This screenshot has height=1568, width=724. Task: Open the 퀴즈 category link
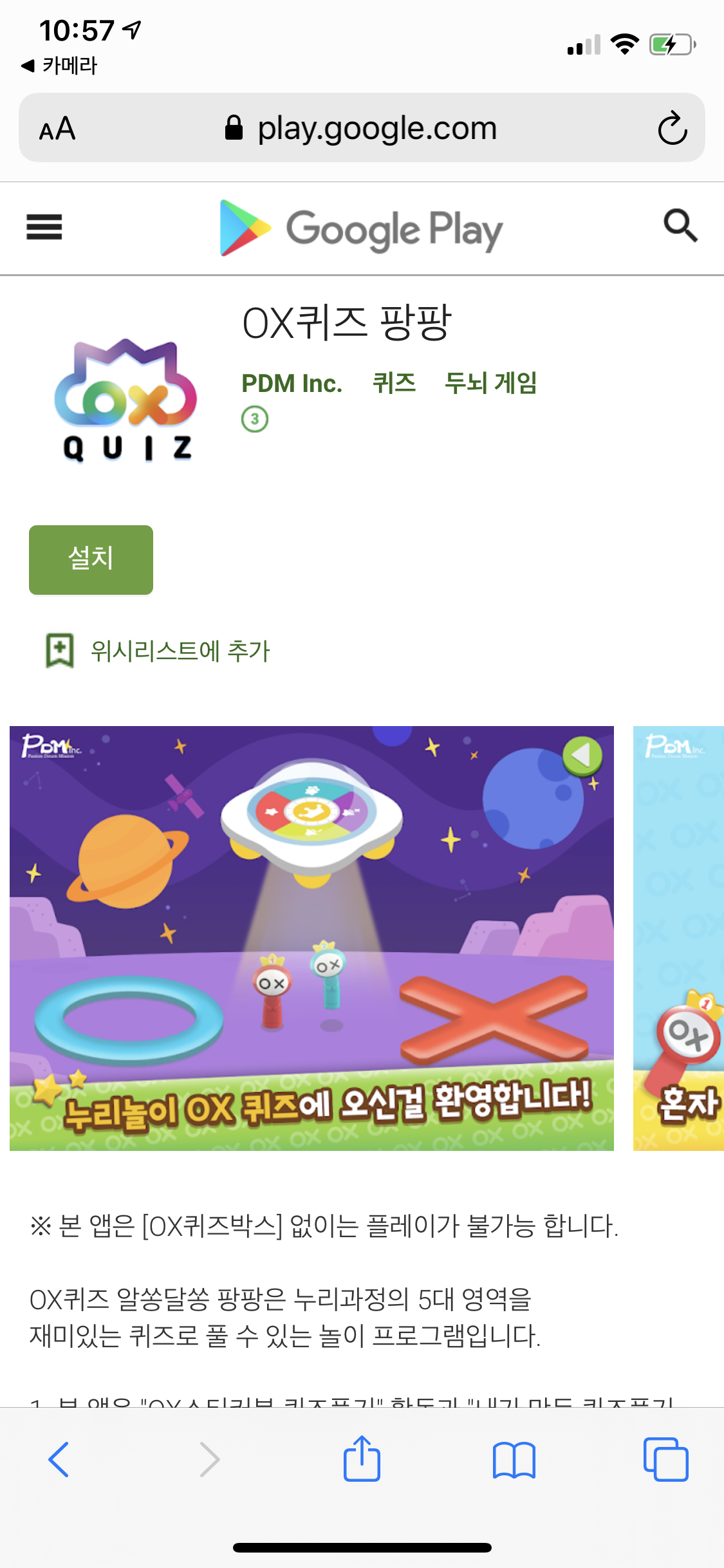coord(394,384)
